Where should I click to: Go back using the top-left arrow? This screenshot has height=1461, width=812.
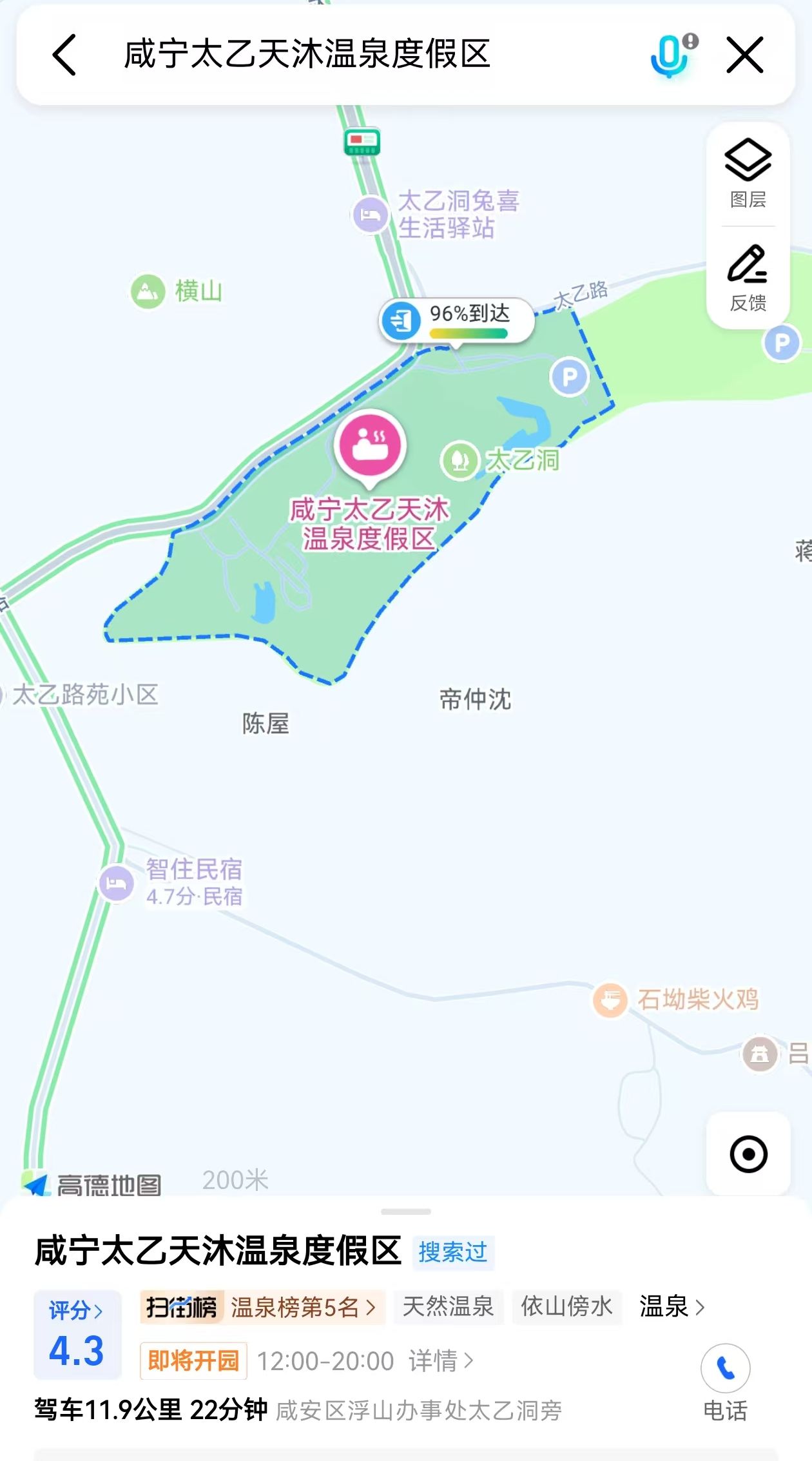pyautogui.click(x=64, y=55)
